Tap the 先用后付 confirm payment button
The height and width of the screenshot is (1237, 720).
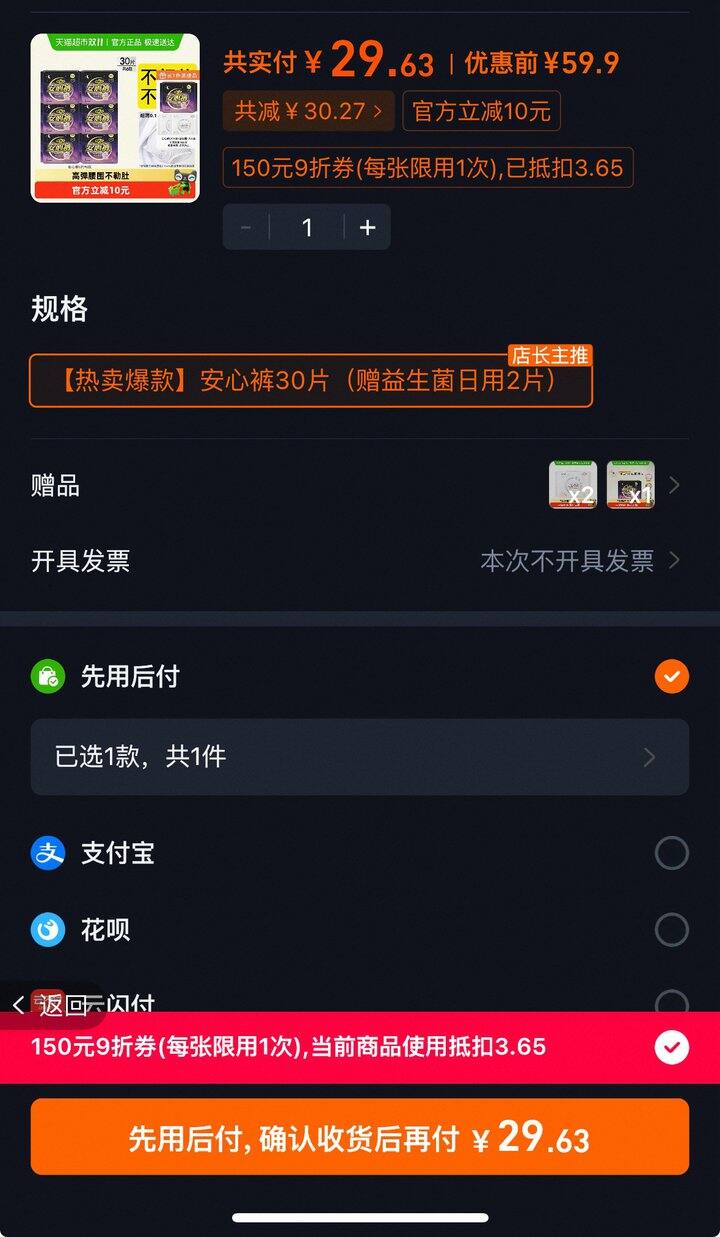(360, 1137)
